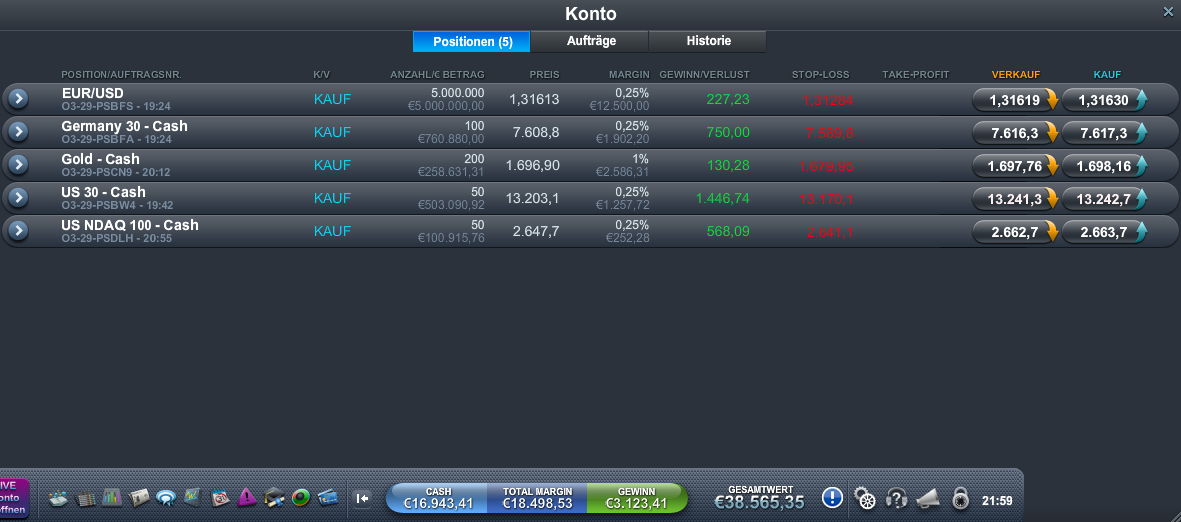Viewport: 1181px width, 522px height.
Task: Open the Historie tab
Action: pyautogui.click(x=708, y=41)
